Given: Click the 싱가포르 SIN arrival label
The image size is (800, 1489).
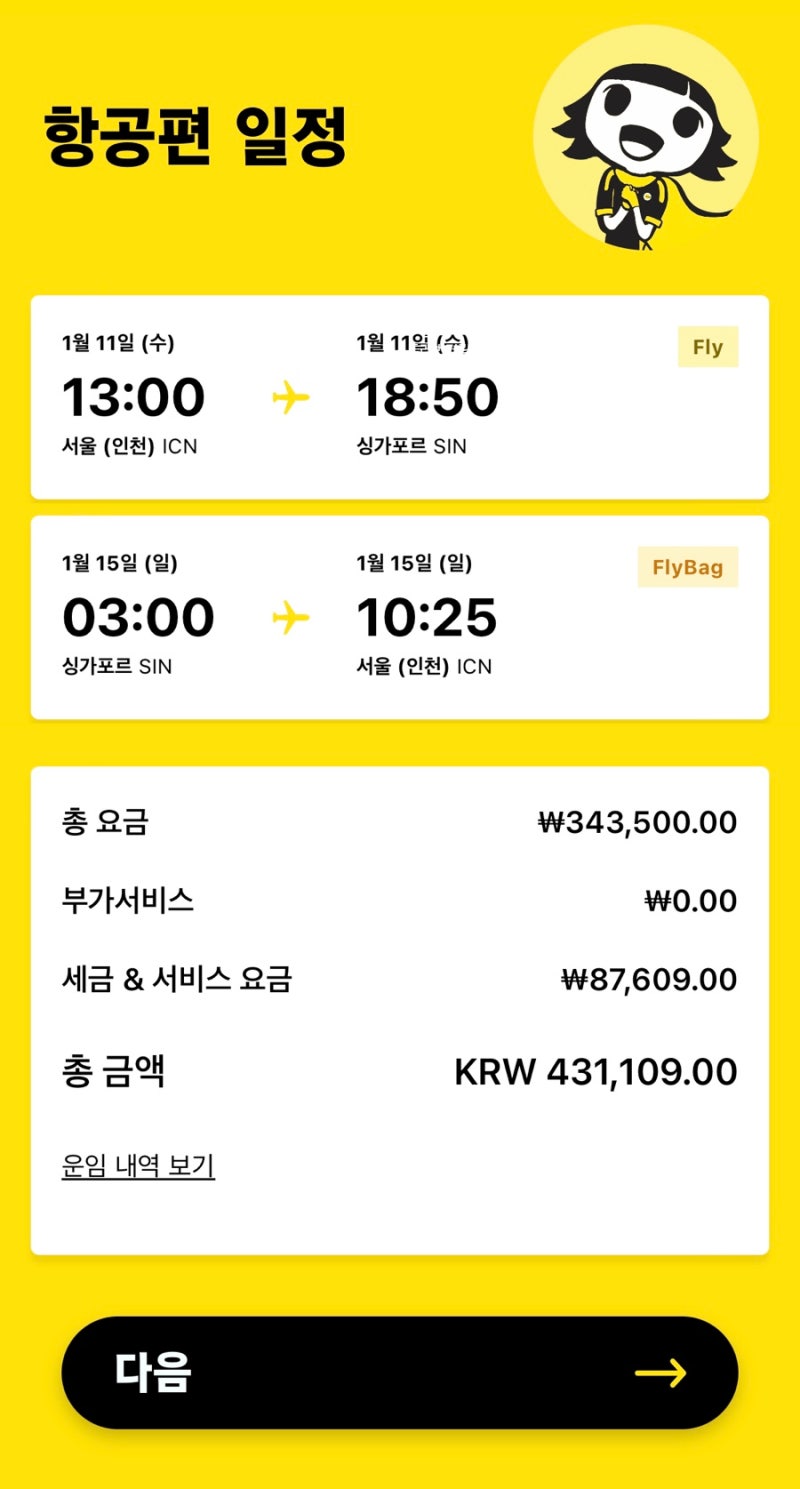Looking at the screenshot, I should [411, 446].
